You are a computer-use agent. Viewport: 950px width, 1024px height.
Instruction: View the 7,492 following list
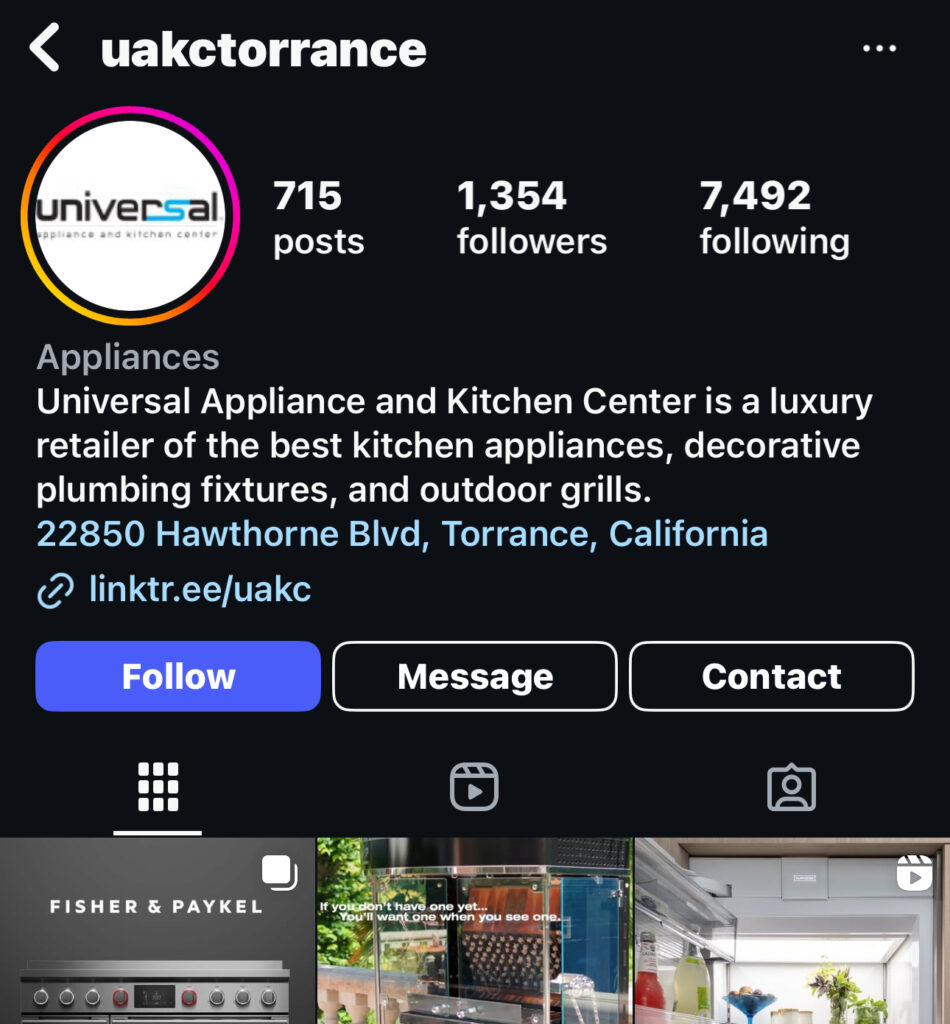(774, 218)
